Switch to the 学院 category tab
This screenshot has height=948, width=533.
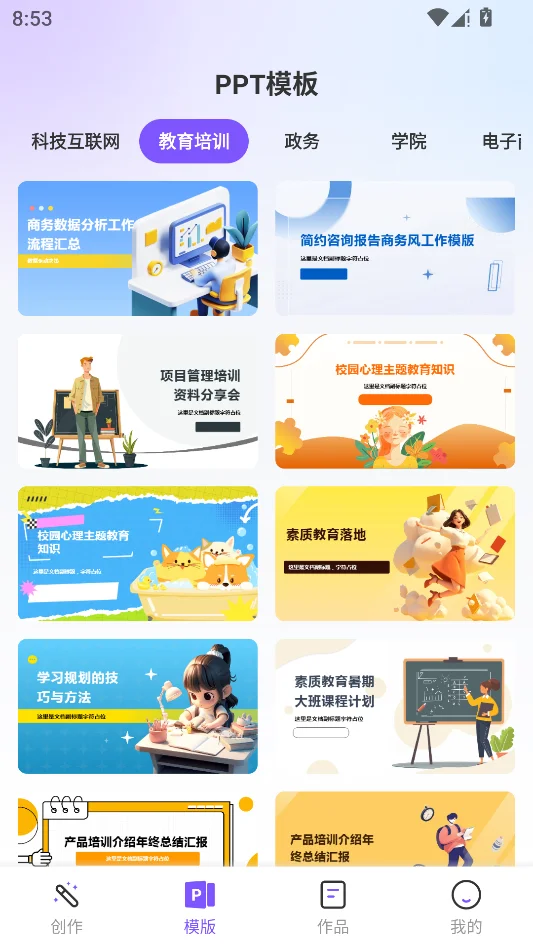click(x=409, y=141)
